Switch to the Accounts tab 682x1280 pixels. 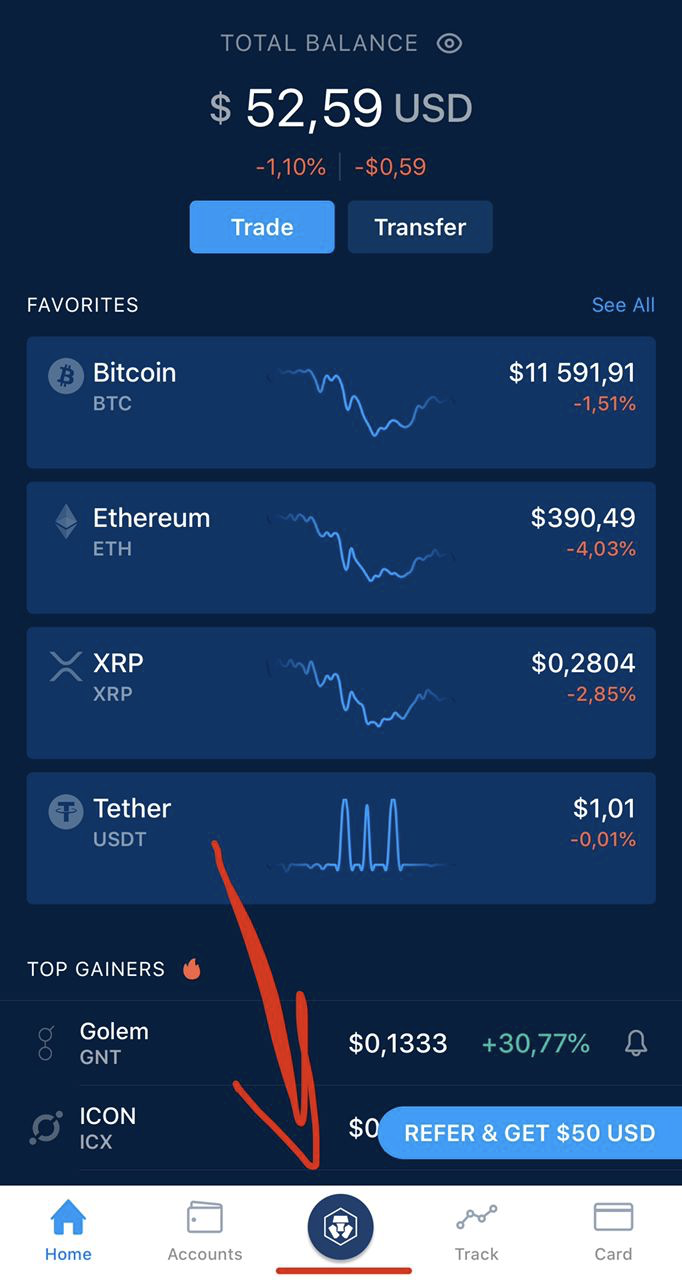point(205,1232)
